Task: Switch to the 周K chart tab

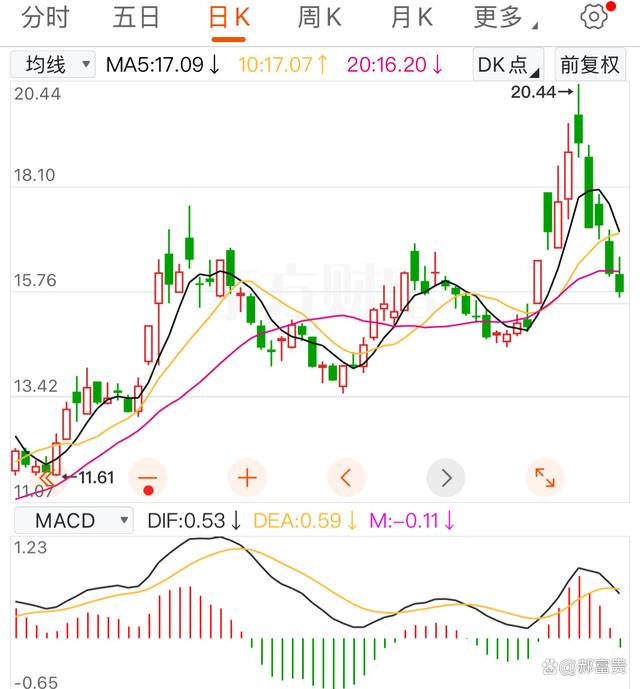Action: click(x=320, y=17)
